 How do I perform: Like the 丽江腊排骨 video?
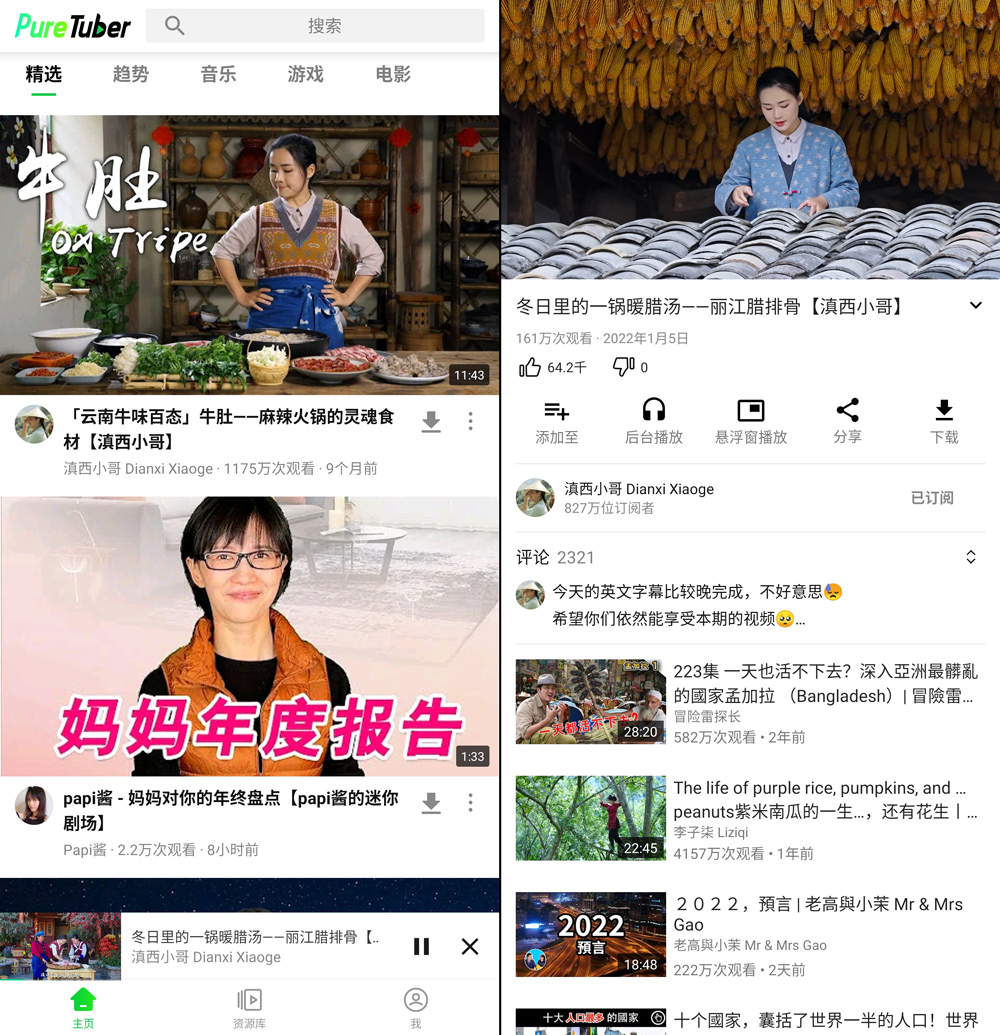coord(530,367)
